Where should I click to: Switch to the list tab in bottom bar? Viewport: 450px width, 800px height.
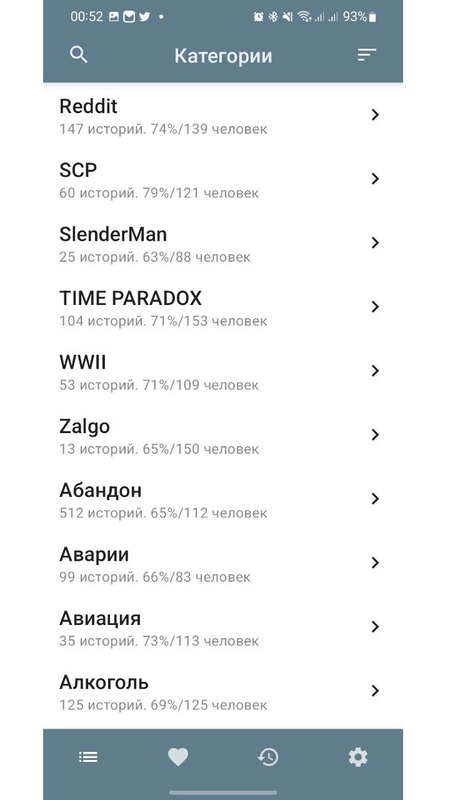[88, 757]
